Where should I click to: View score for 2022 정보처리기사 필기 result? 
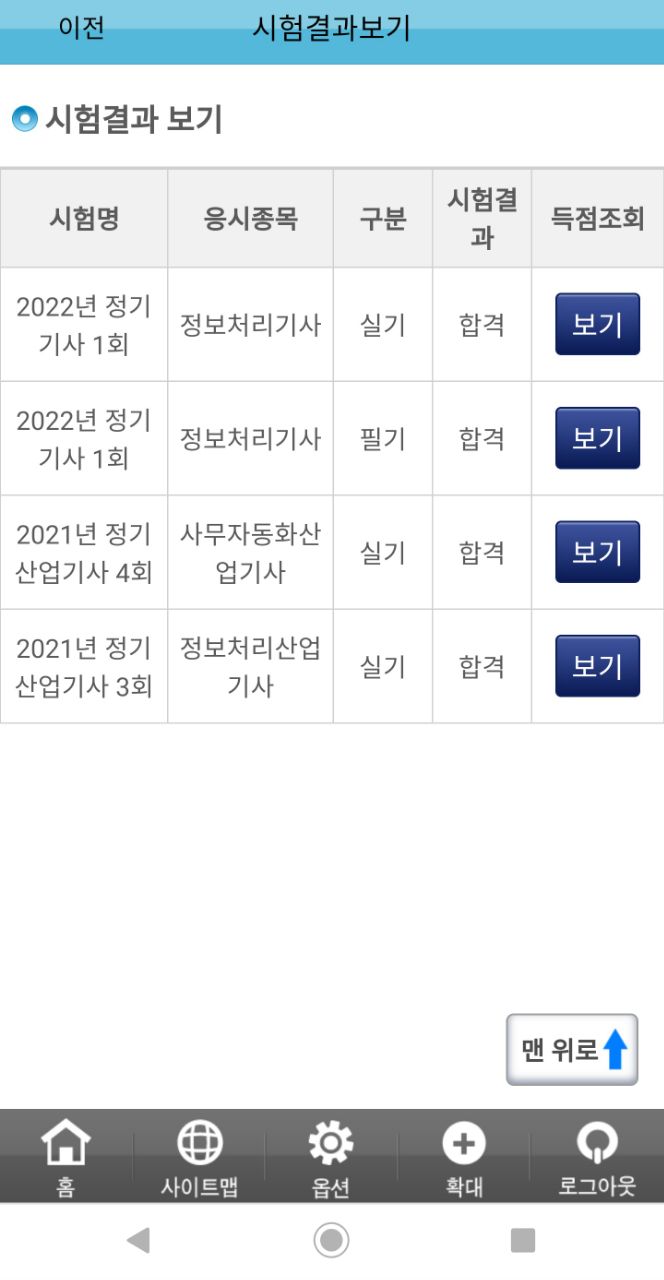click(x=597, y=438)
